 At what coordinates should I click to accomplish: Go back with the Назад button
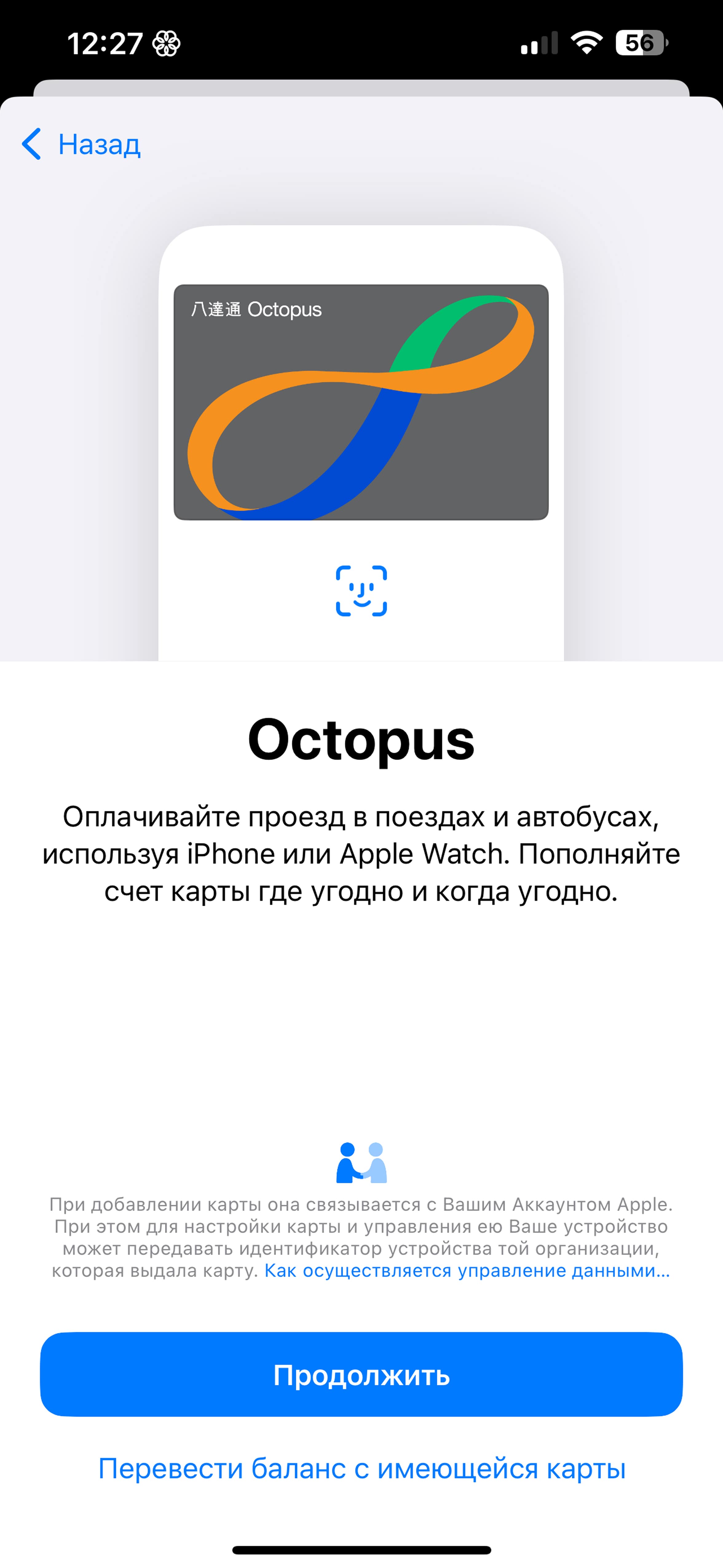tap(81, 144)
